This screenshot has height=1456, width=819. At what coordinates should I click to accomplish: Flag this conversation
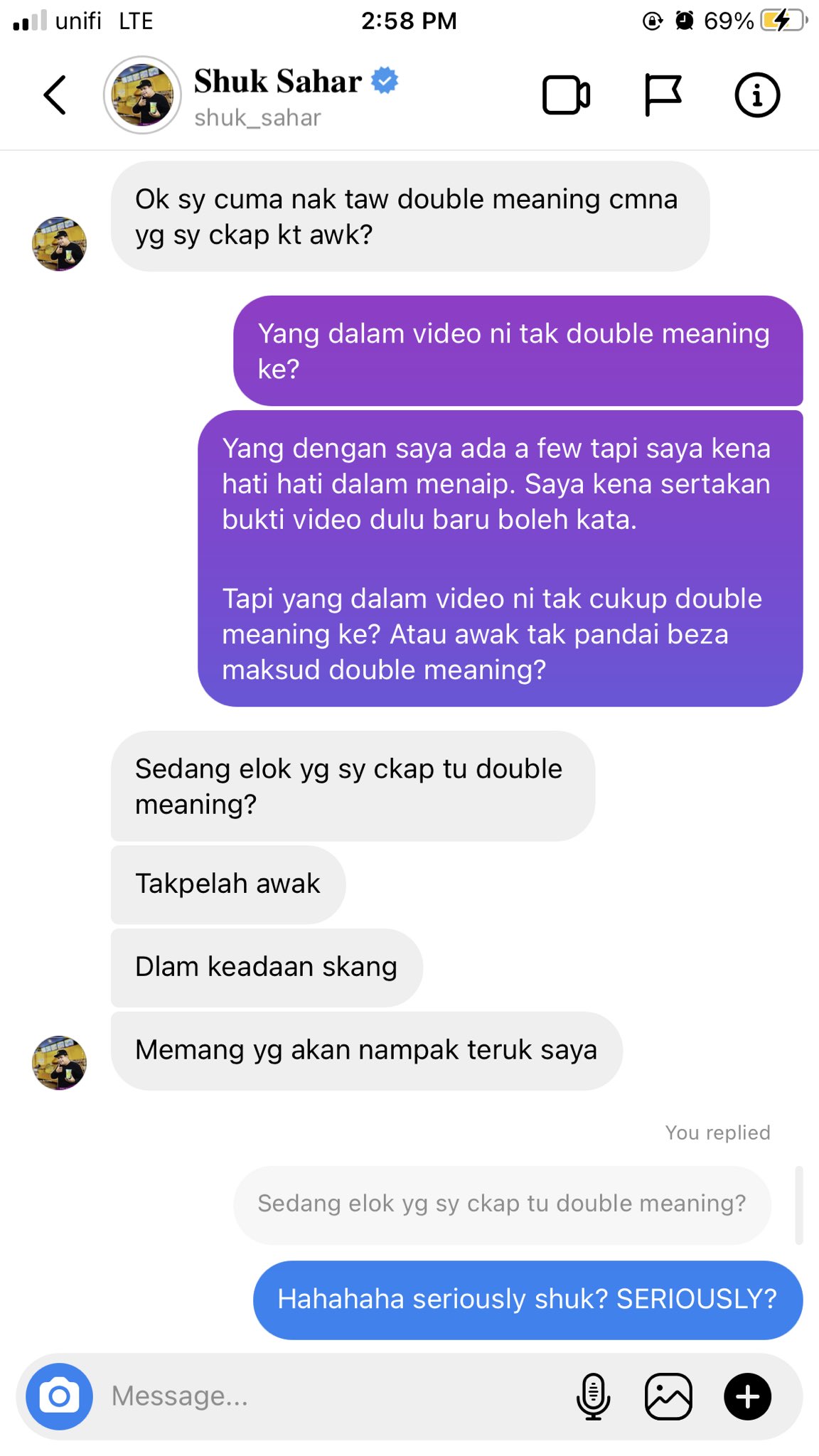663,95
